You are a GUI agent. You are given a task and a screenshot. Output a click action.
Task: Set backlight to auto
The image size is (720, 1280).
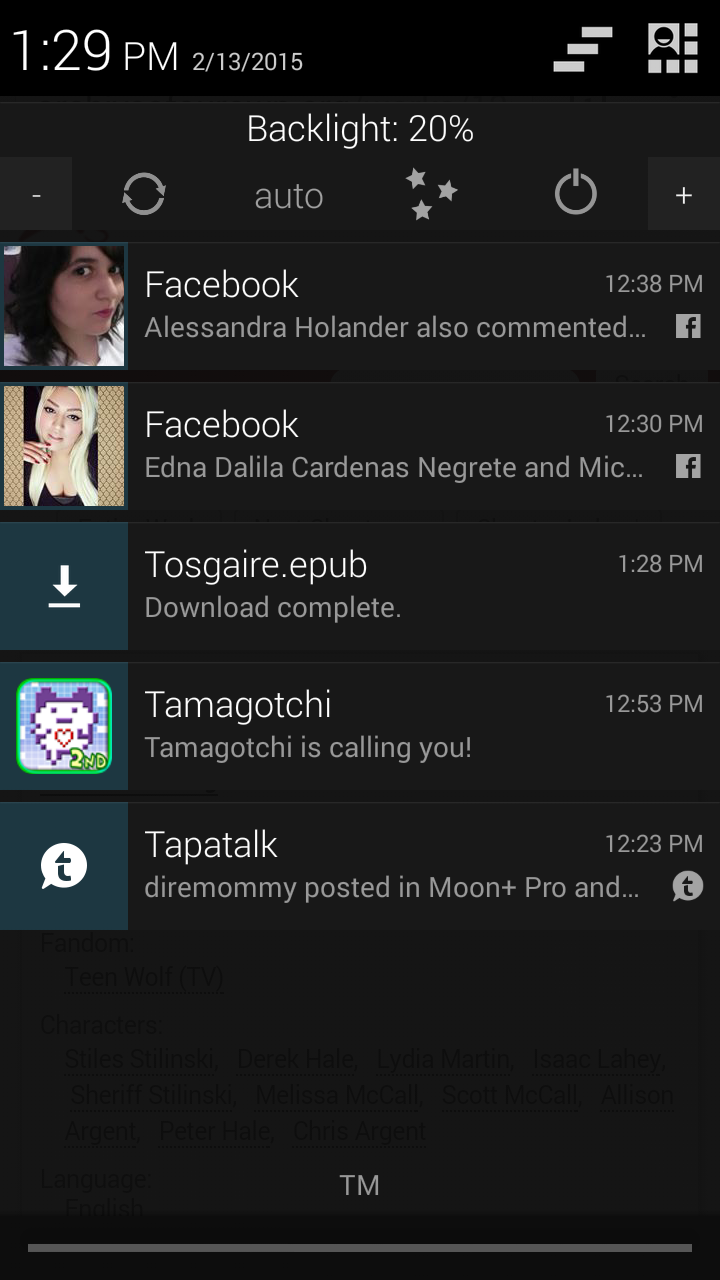pyautogui.click(x=288, y=196)
